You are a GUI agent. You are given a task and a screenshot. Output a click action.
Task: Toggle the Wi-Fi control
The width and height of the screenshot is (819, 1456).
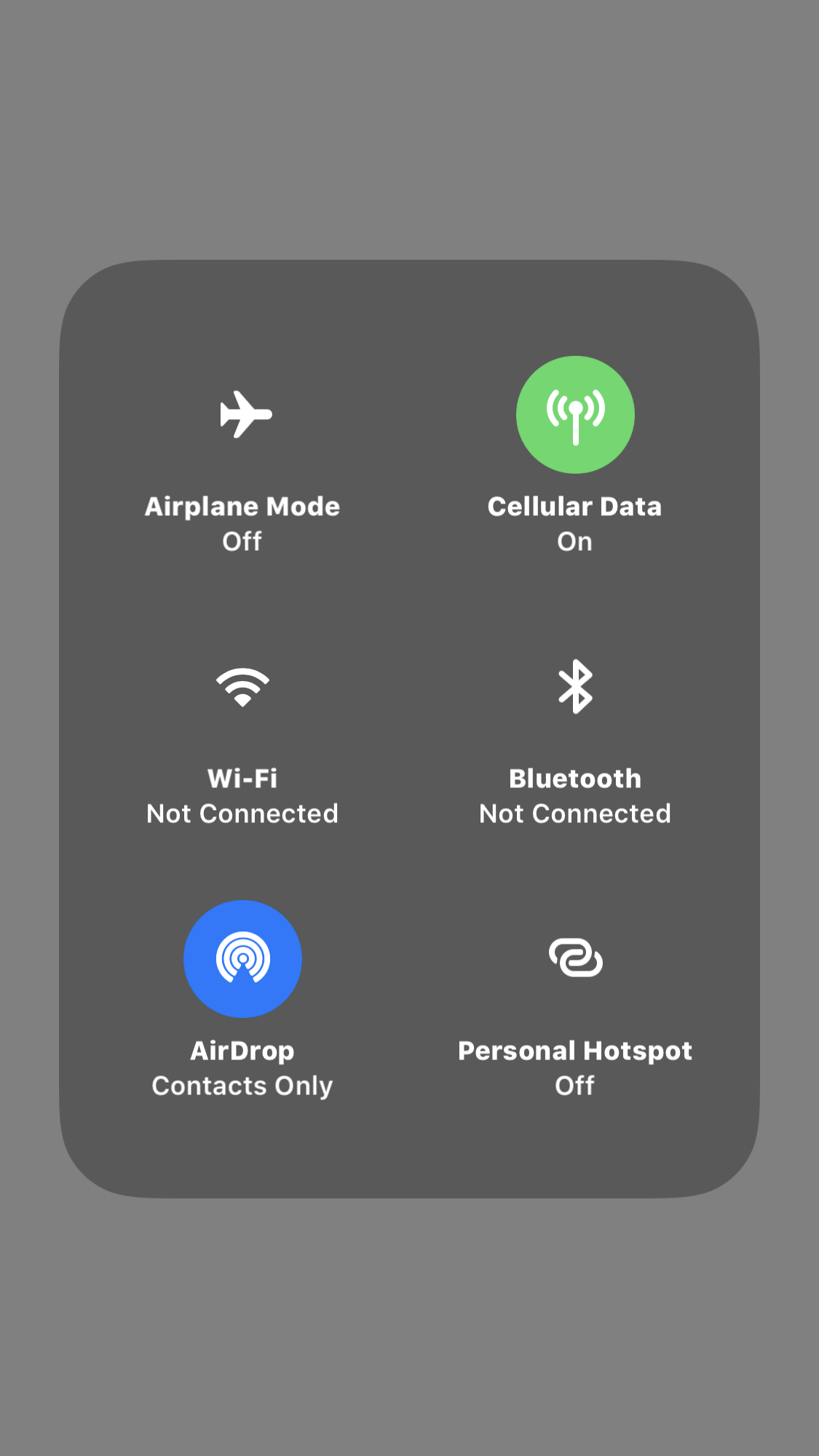click(x=243, y=687)
